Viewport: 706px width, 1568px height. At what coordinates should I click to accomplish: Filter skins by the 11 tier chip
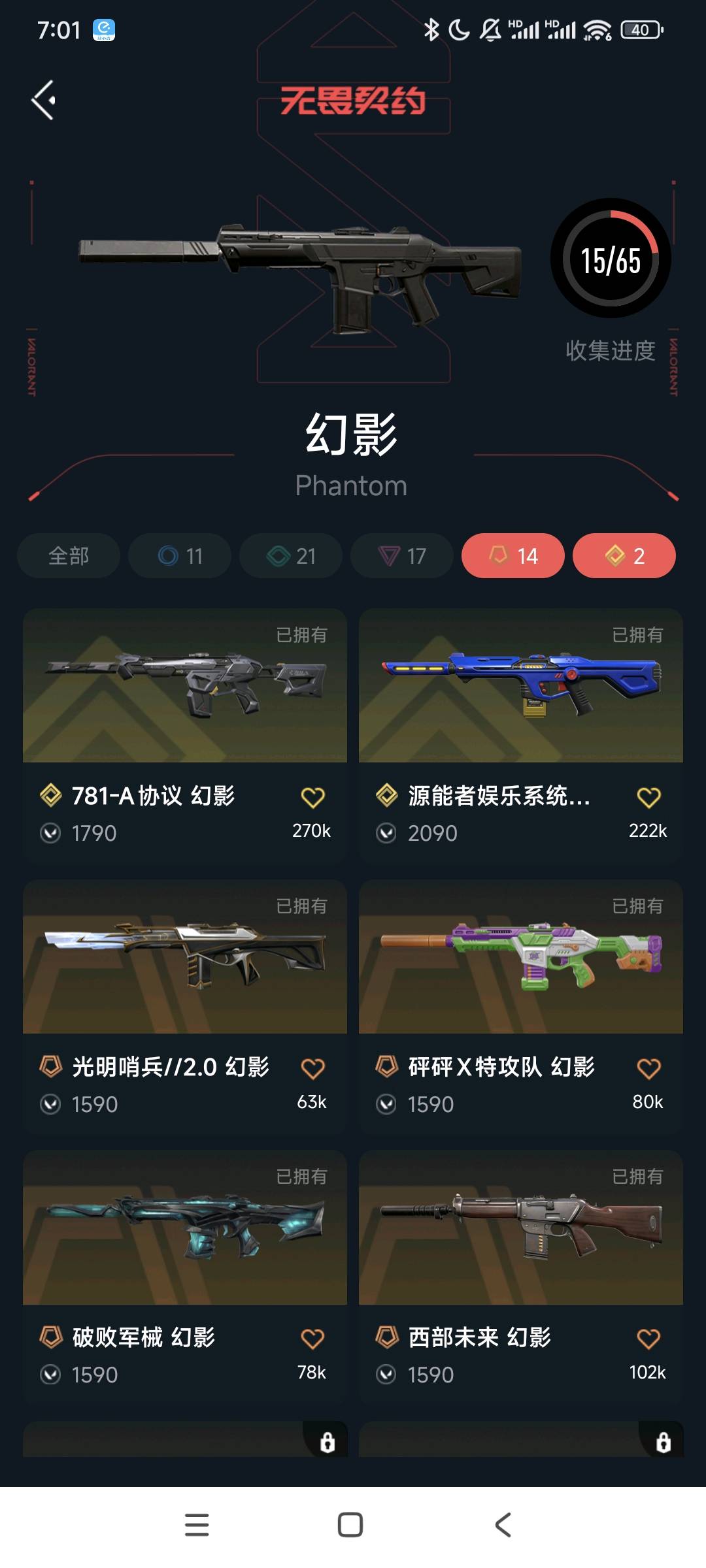pyautogui.click(x=180, y=556)
